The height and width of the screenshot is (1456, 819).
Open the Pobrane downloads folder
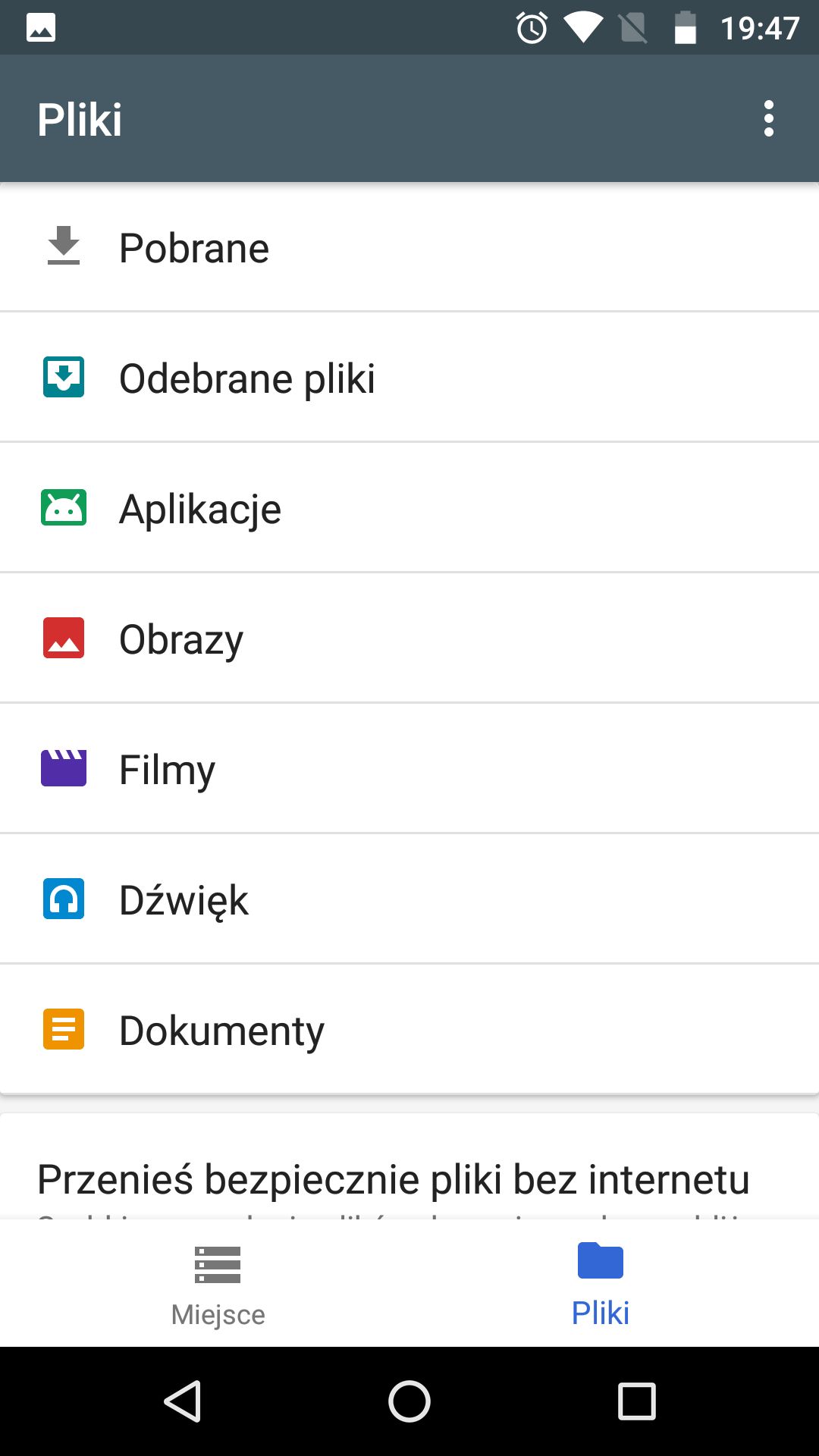tap(409, 247)
